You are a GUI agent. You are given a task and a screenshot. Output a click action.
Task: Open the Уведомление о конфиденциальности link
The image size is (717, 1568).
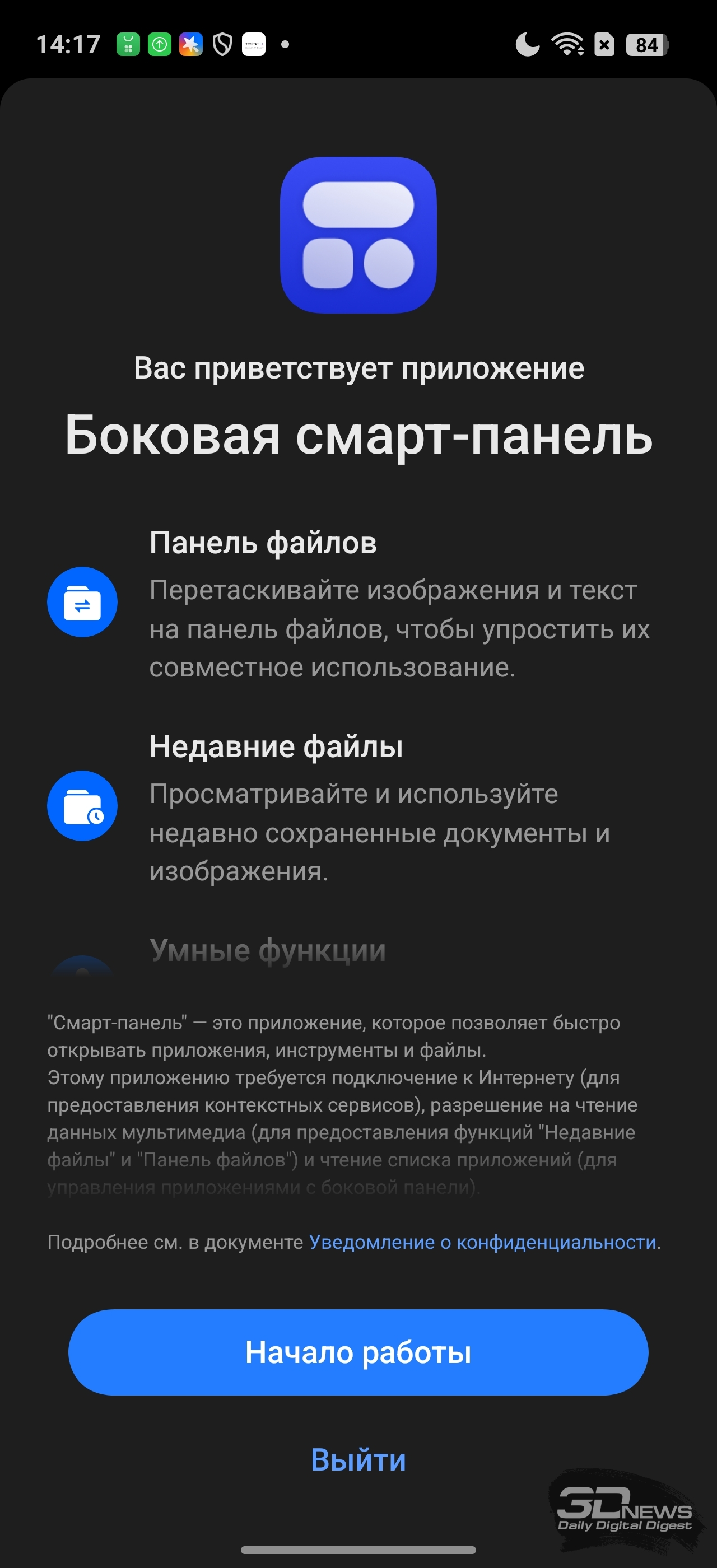483,1242
